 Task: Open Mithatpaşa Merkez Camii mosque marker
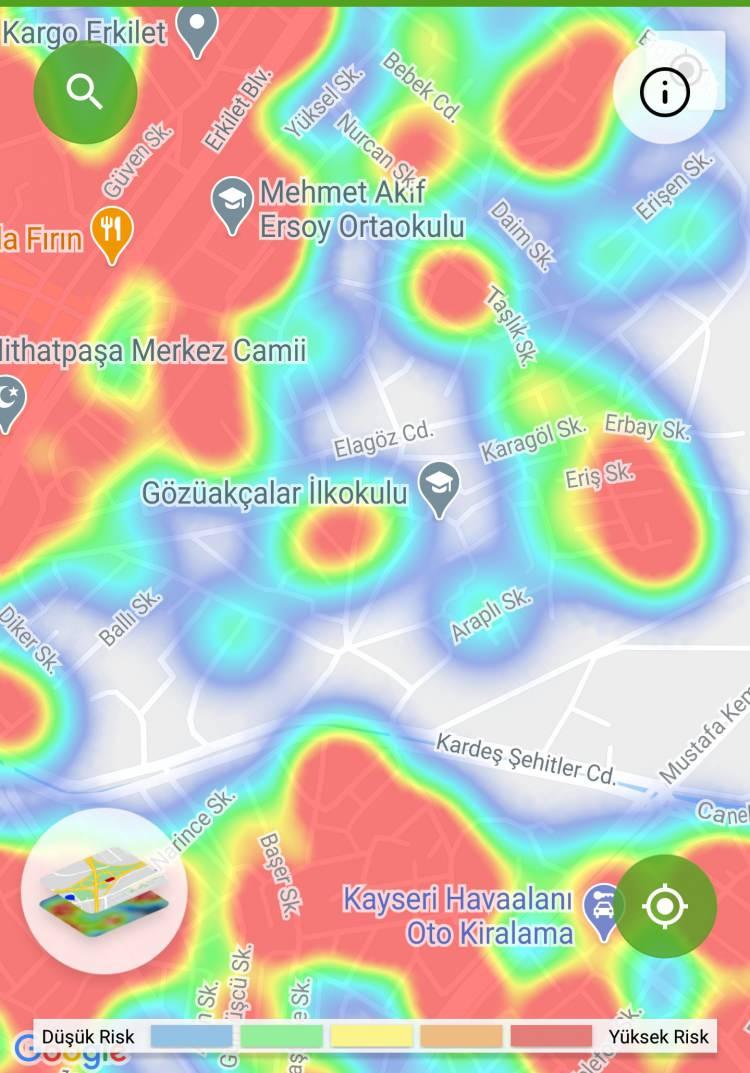(10, 403)
